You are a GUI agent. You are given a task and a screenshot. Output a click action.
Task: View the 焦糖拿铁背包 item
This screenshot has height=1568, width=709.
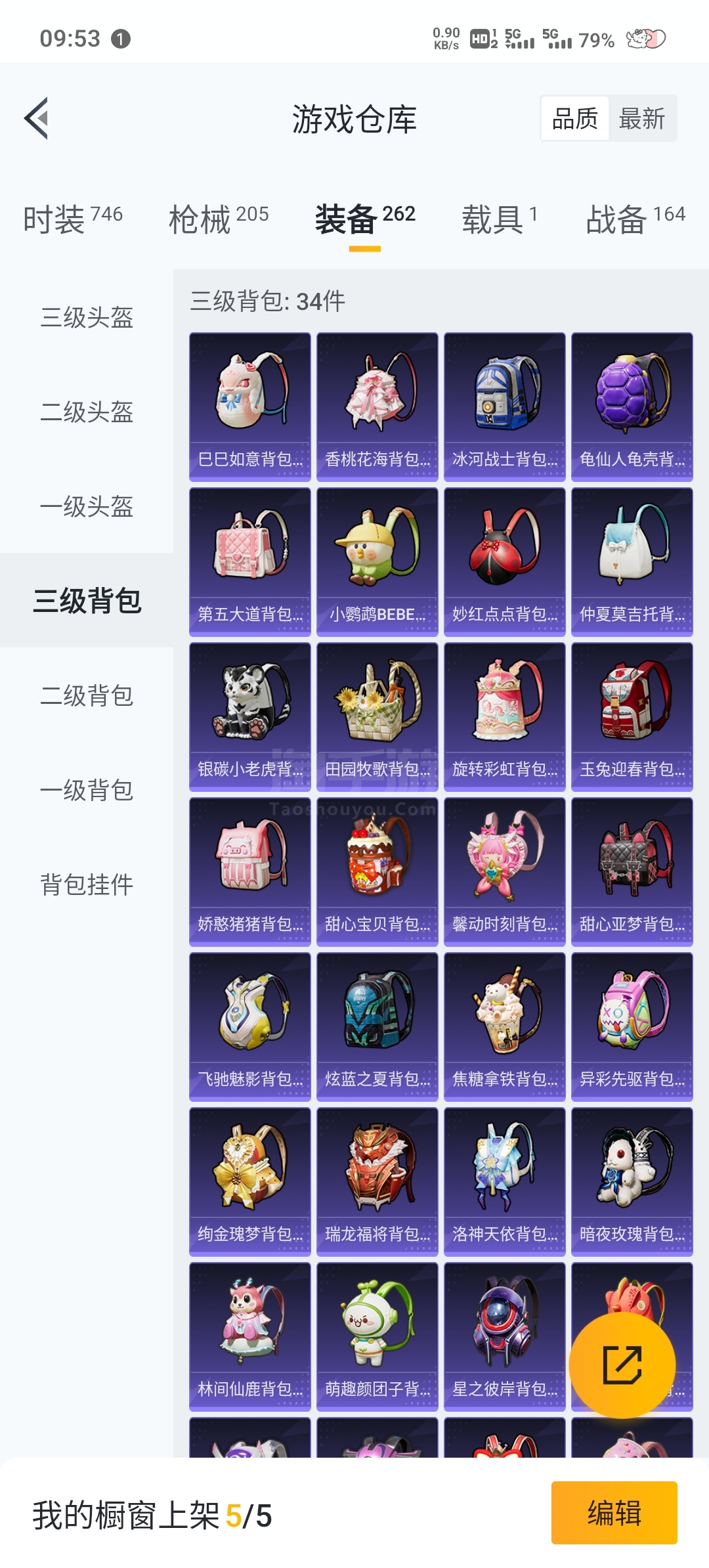click(x=504, y=1026)
